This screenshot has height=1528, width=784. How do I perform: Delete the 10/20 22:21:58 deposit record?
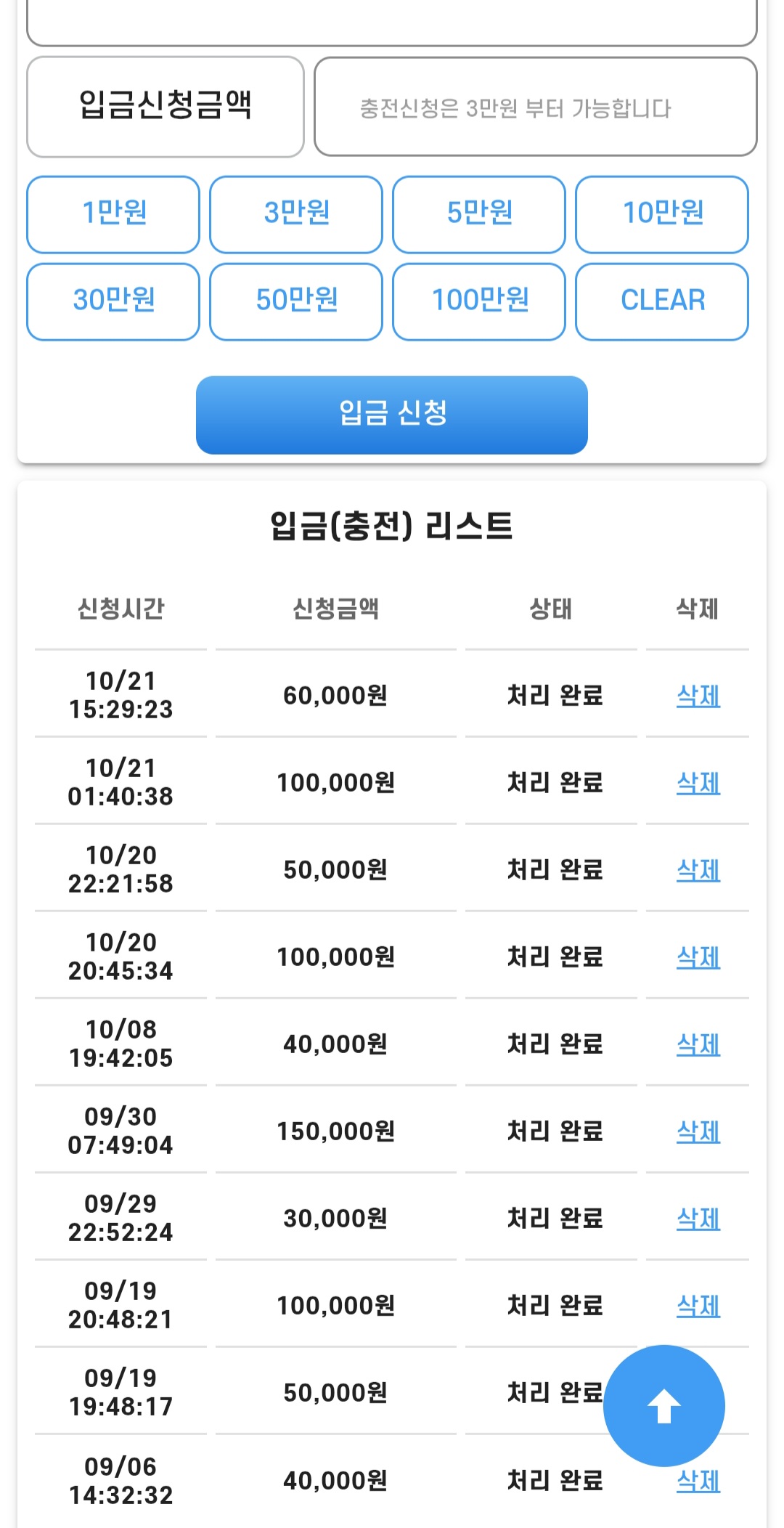pyautogui.click(x=698, y=870)
